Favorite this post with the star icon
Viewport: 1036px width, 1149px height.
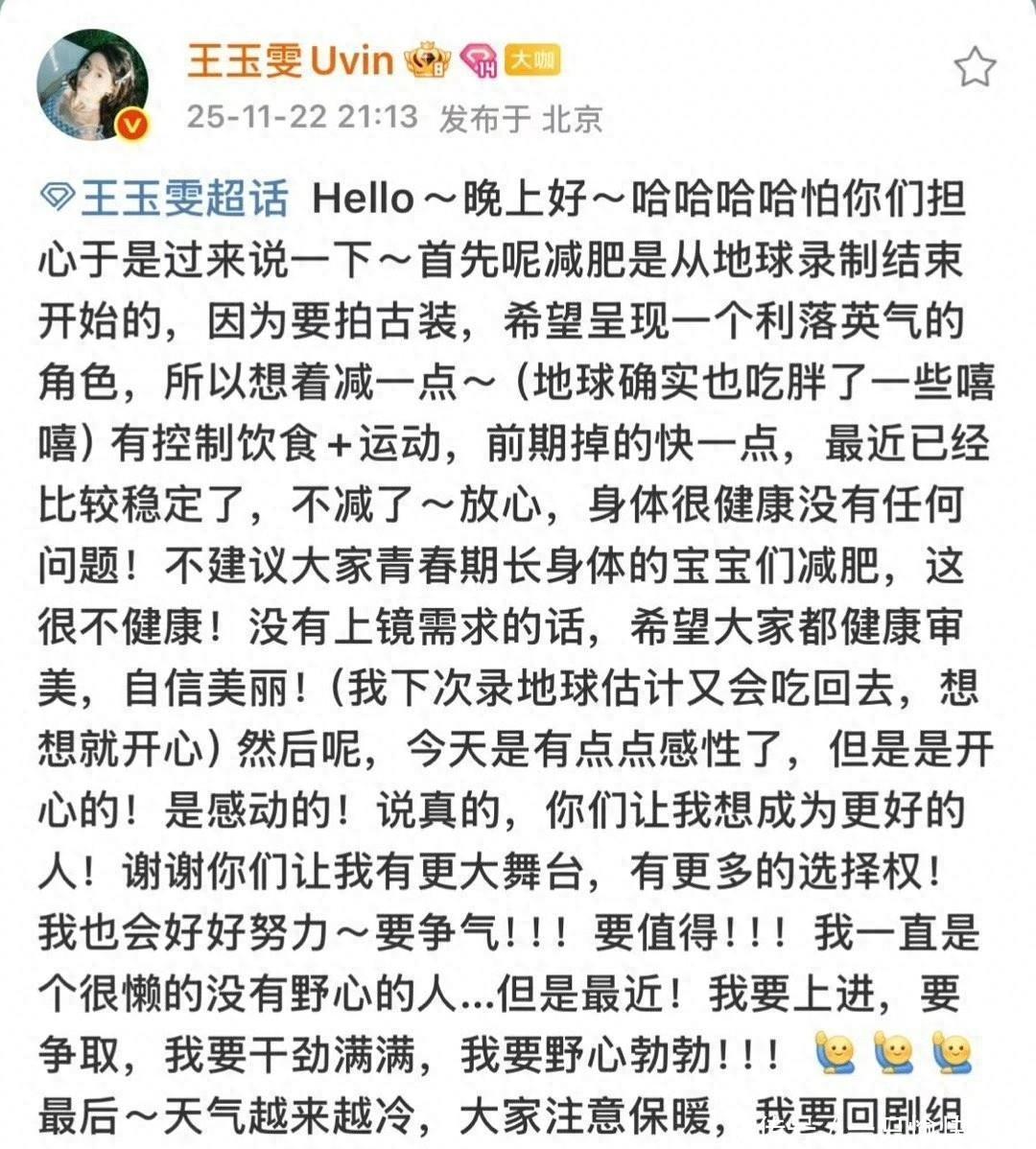[976, 67]
